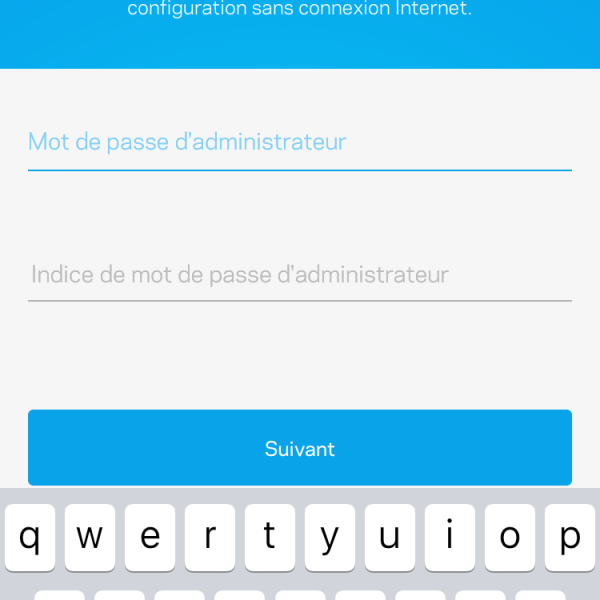Focus the Mot de passe d'administrateur field
The width and height of the screenshot is (600, 600).
point(299,142)
